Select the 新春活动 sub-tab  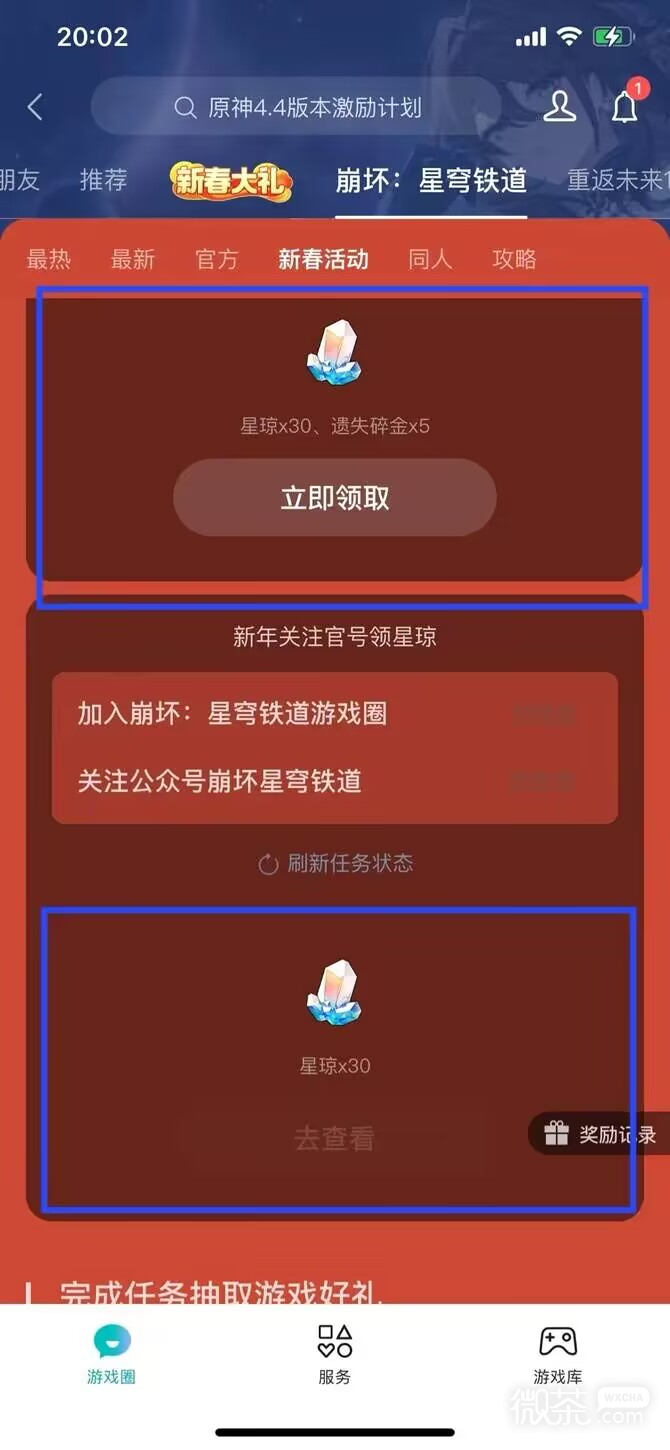tap(323, 259)
